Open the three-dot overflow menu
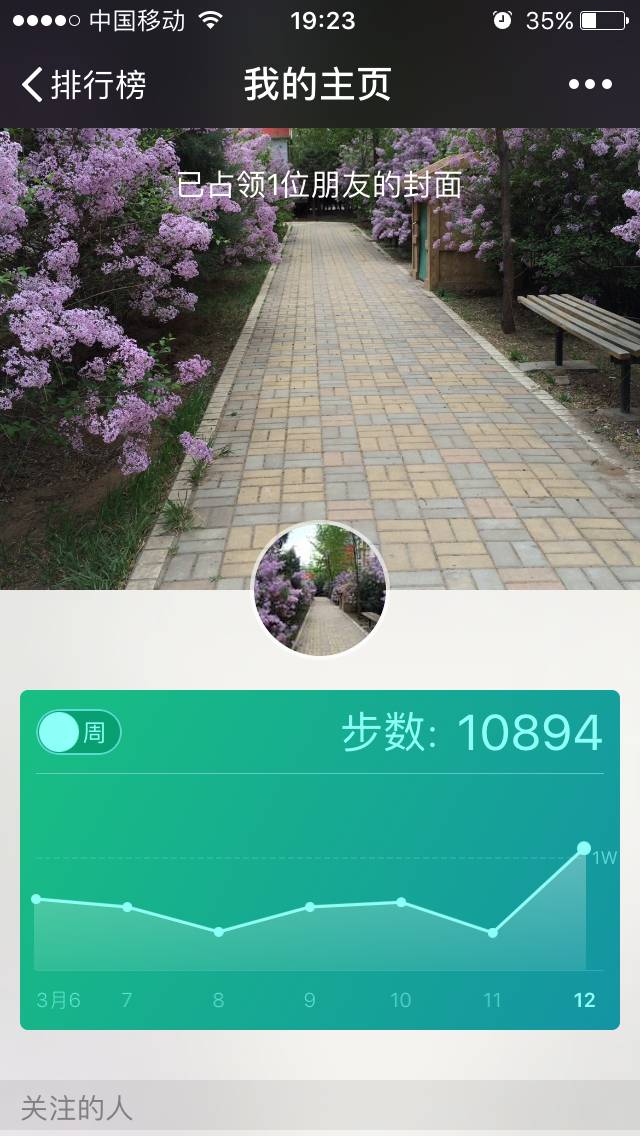Screen dimensions: 640x1136 point(590,85)
